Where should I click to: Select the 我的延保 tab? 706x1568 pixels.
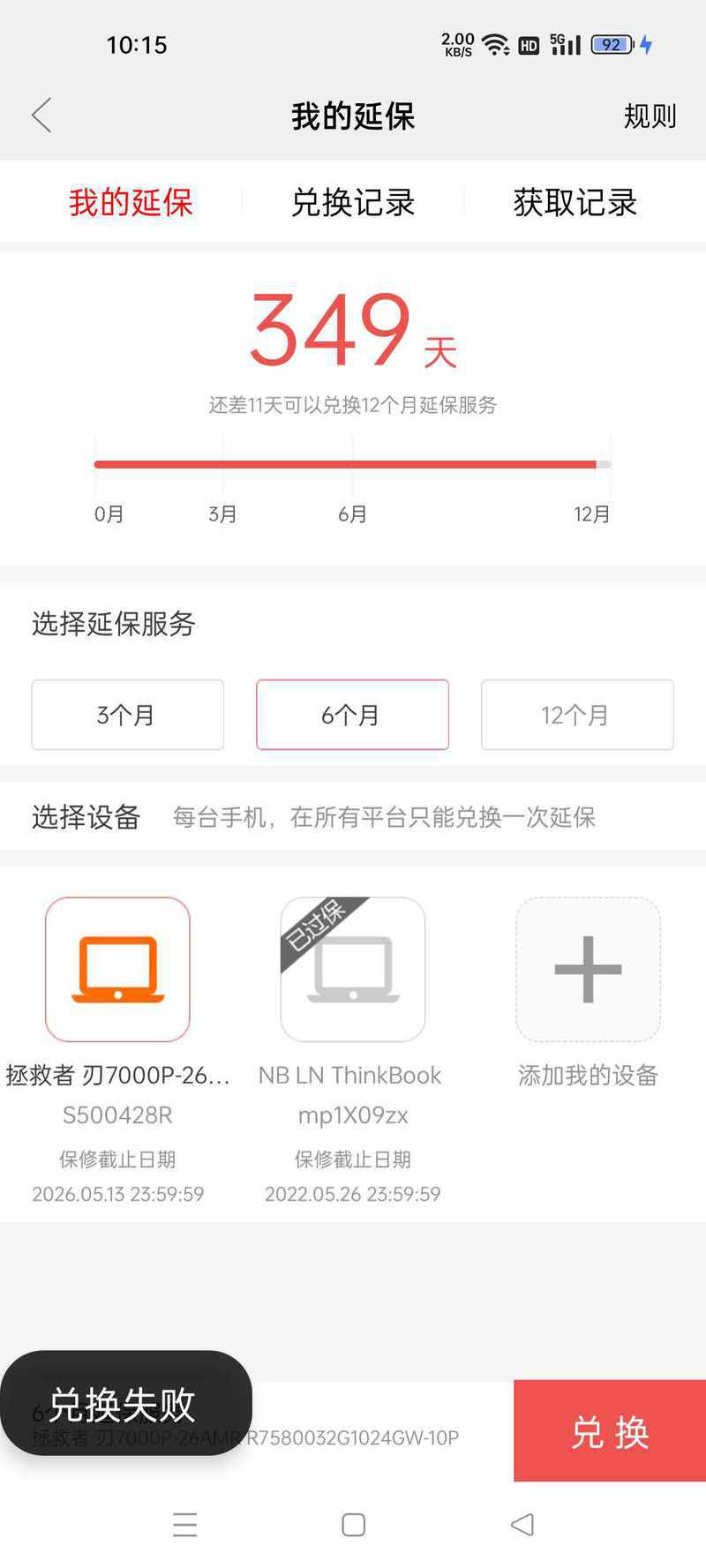[x=131, y=202]
